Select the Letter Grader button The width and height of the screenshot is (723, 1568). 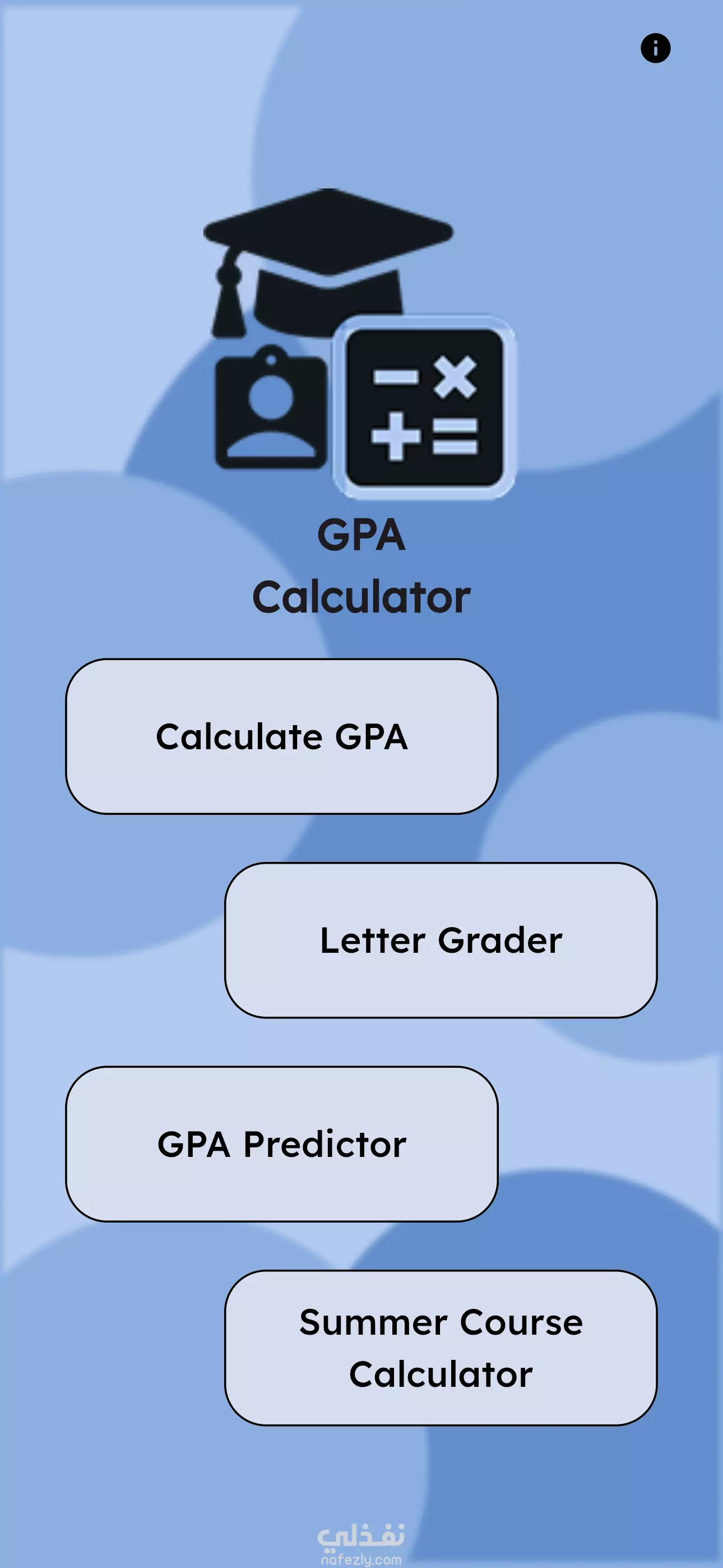(441, 939)
